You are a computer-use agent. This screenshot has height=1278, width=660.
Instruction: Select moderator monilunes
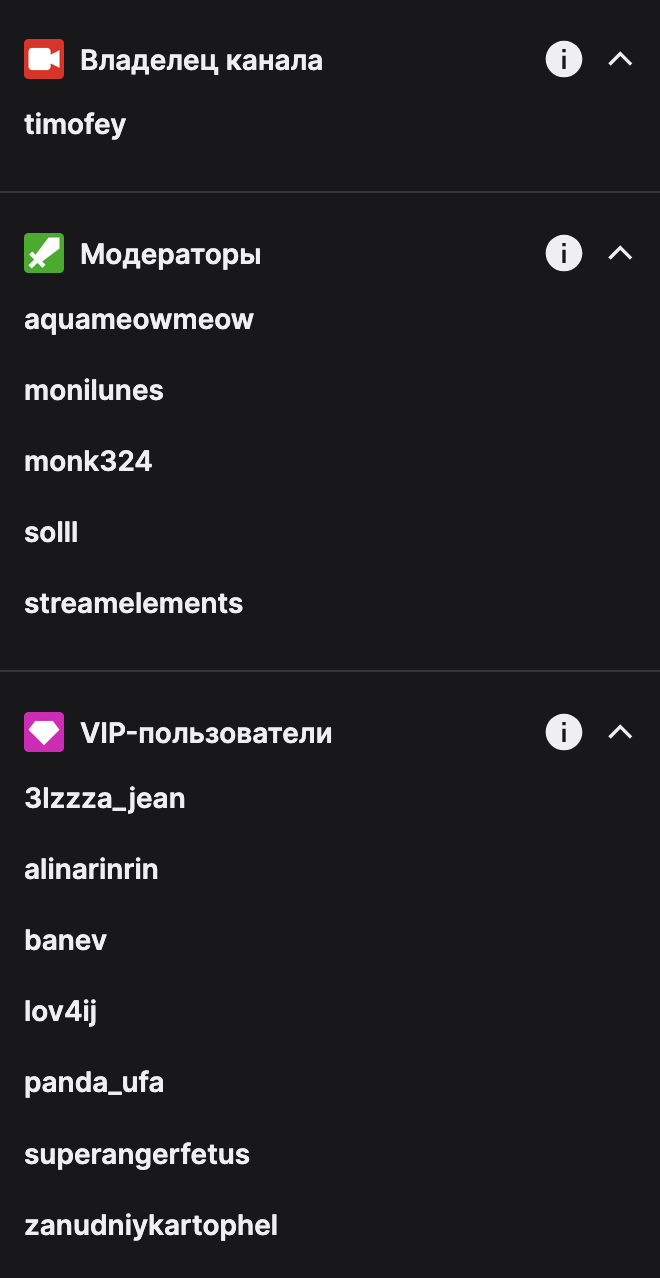94,391
